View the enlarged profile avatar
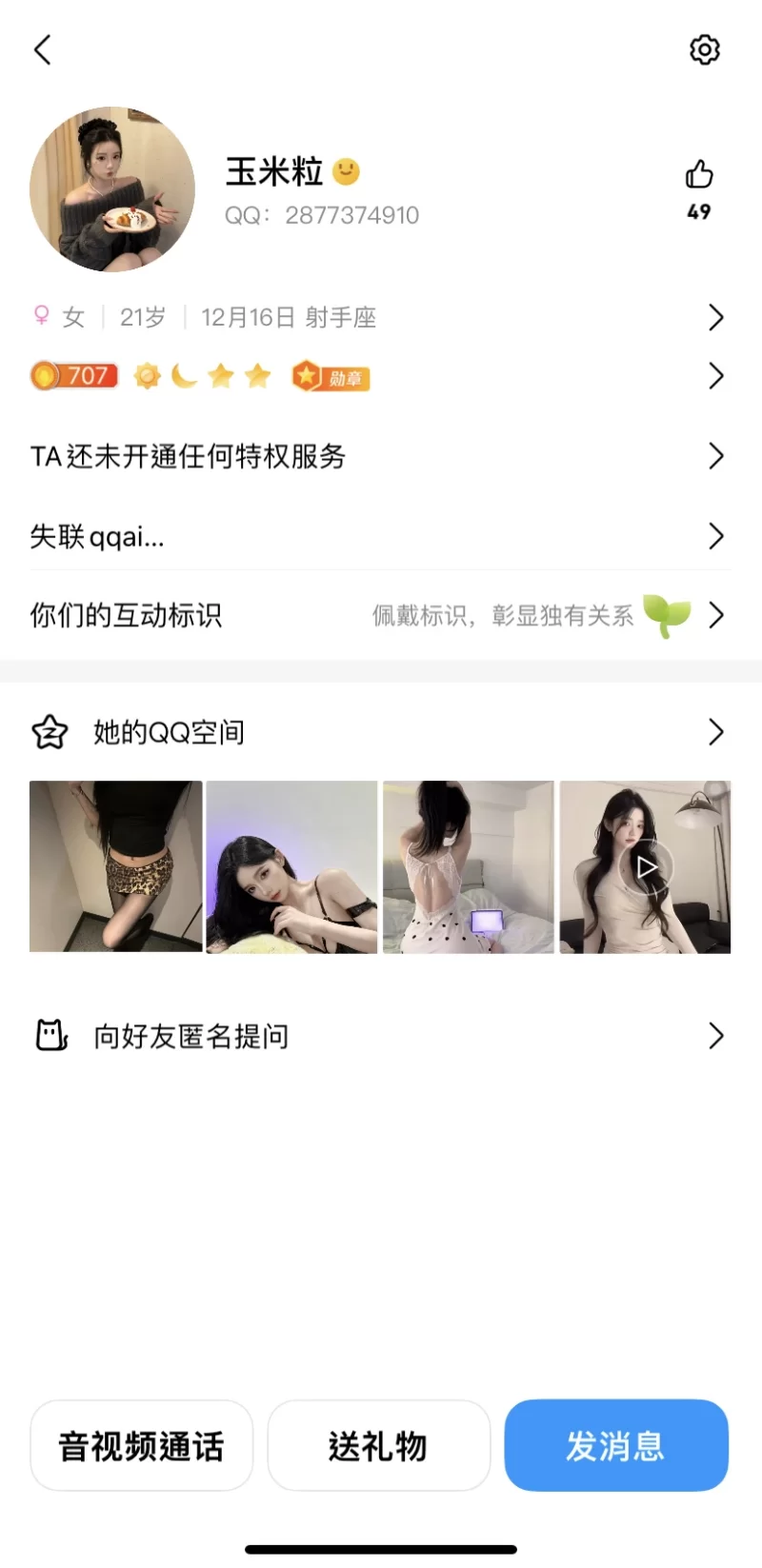 pyautogui.click(x=112, y=189)
